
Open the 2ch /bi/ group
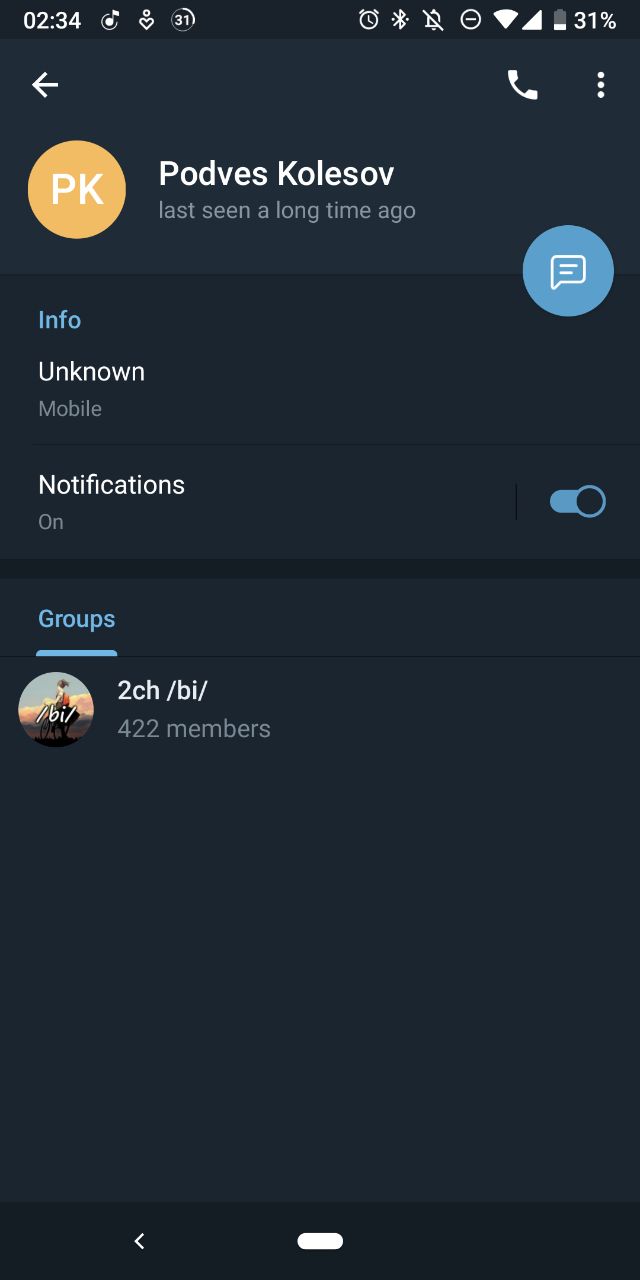320,710
